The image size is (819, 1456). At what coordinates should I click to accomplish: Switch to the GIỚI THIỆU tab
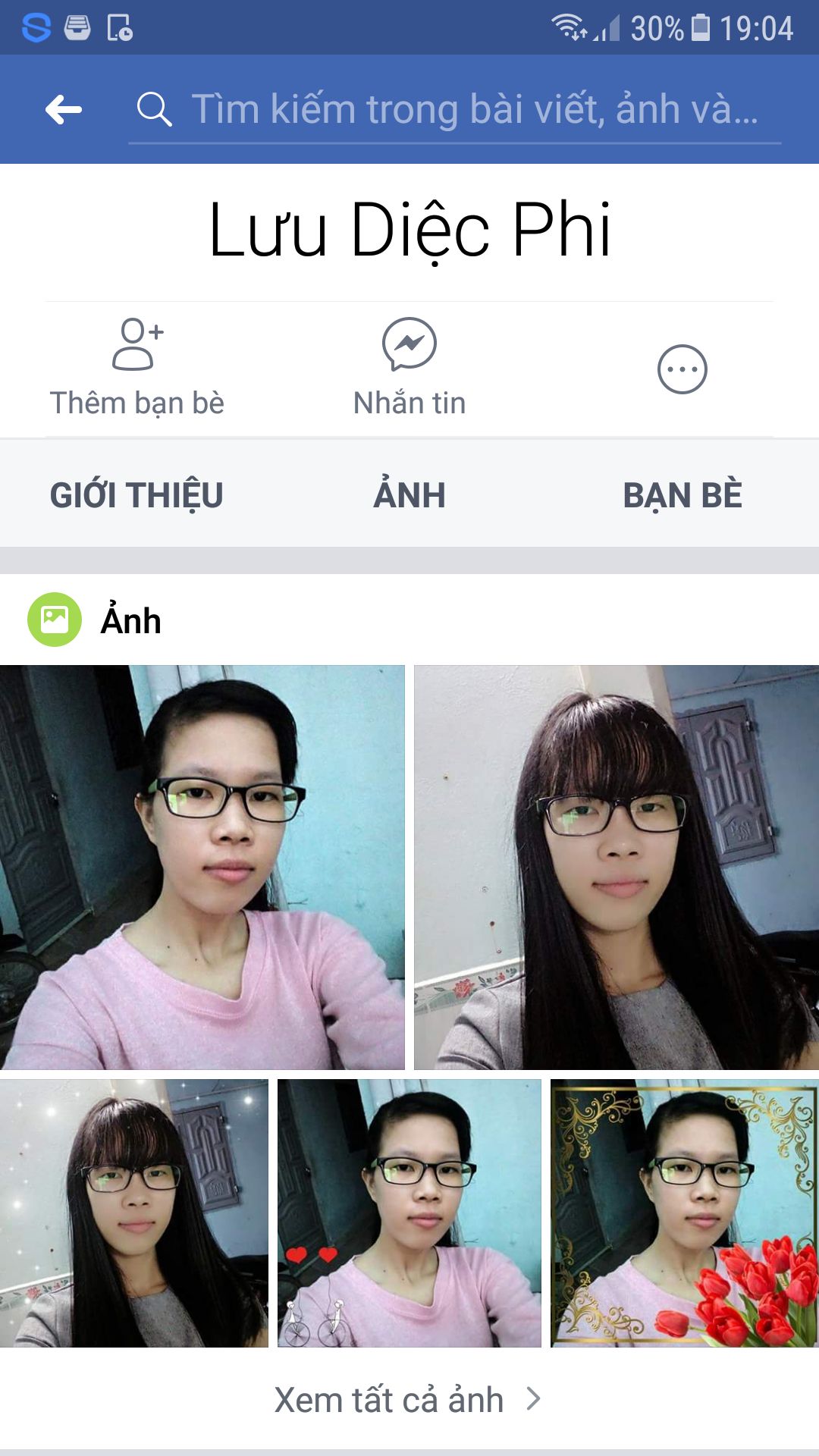pyautogui.click(x=136, y=495)
